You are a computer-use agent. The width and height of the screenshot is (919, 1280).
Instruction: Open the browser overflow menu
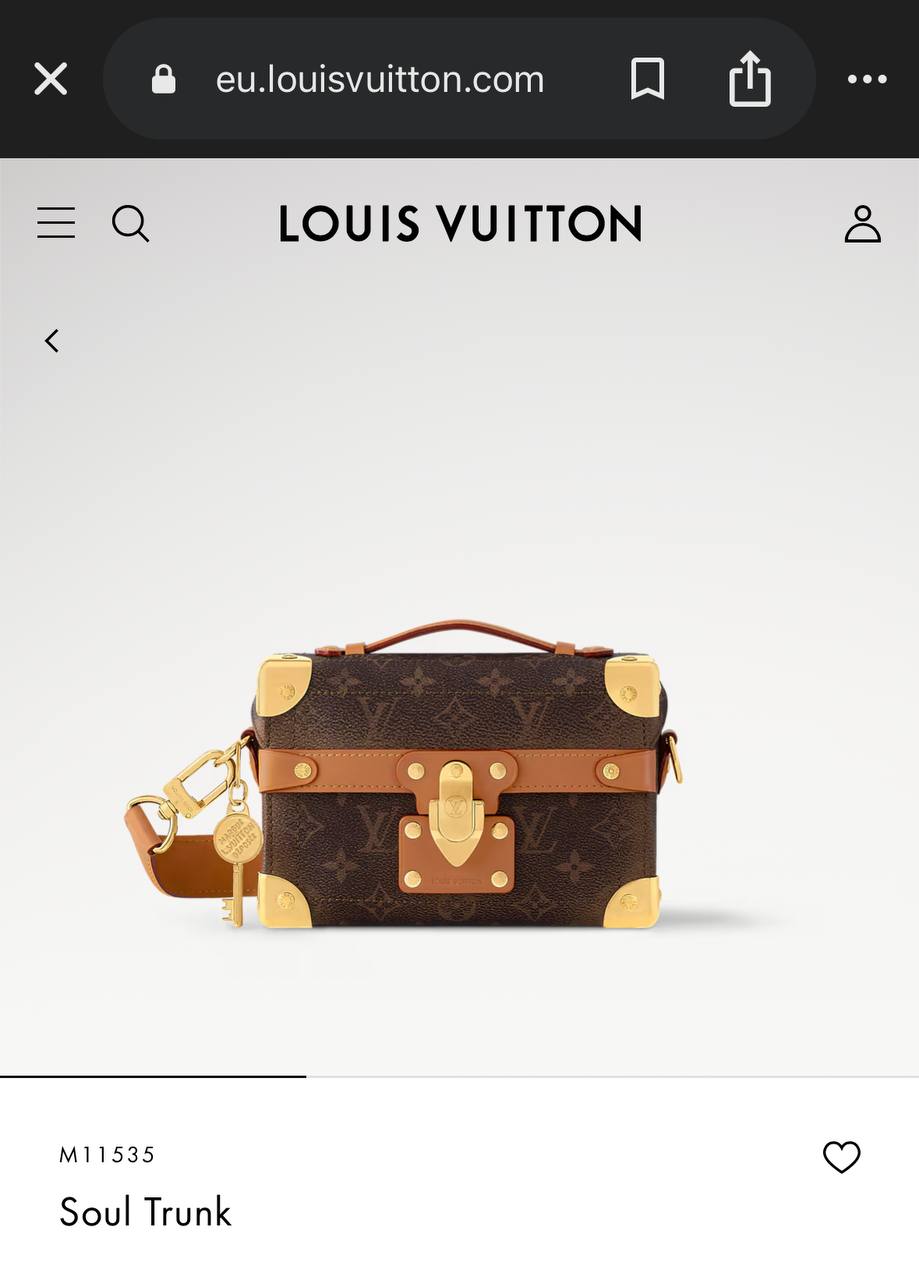coord(867,79)
